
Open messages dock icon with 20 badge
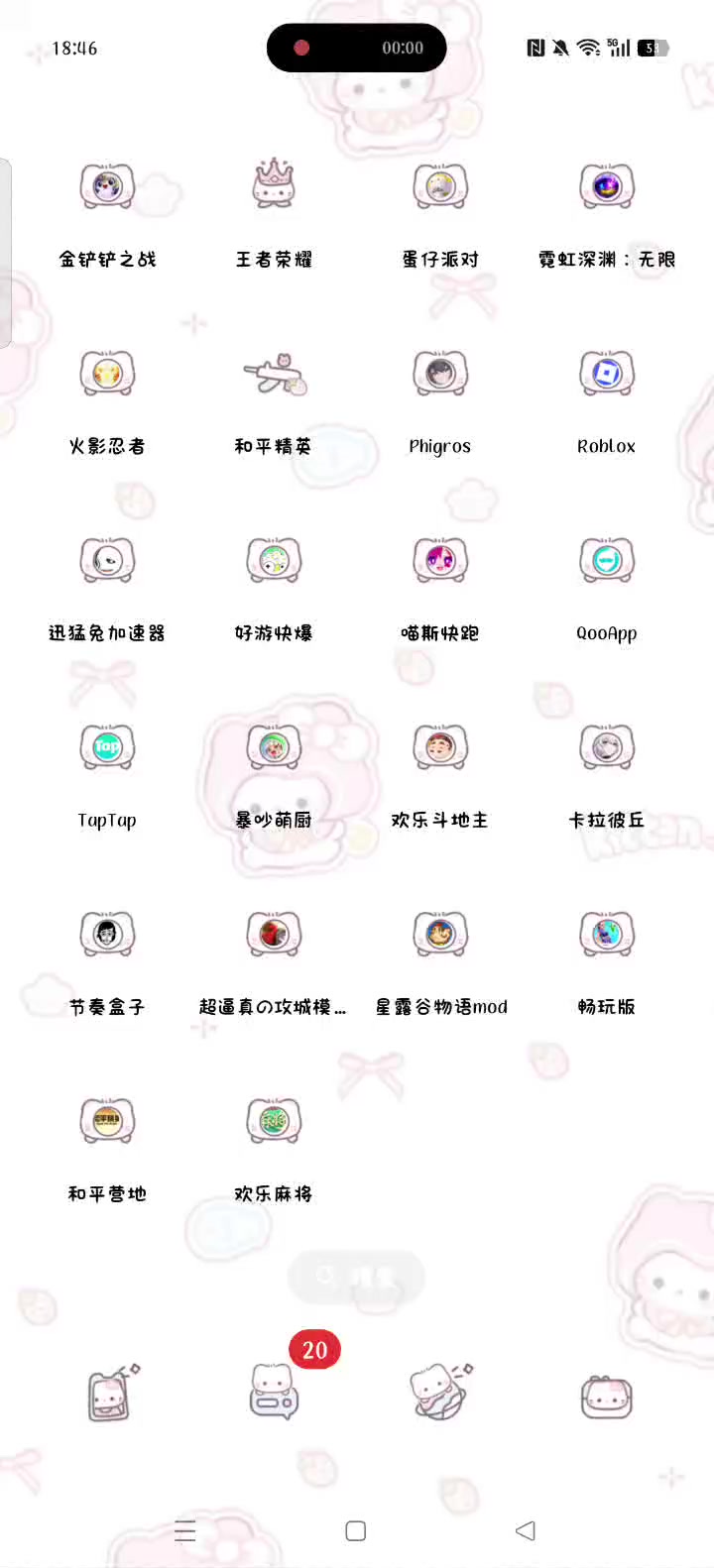point(274,1392)
